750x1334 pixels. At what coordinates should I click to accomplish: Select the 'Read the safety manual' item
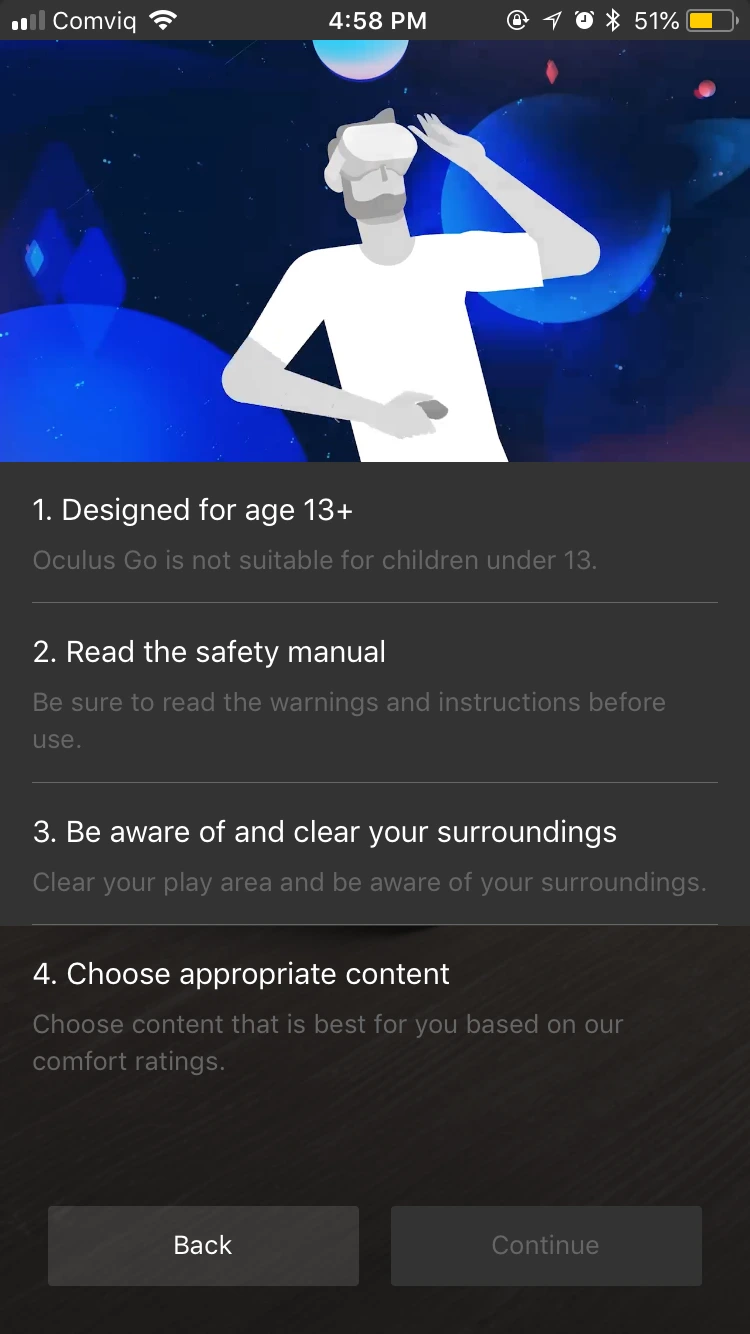coord(209,651)
